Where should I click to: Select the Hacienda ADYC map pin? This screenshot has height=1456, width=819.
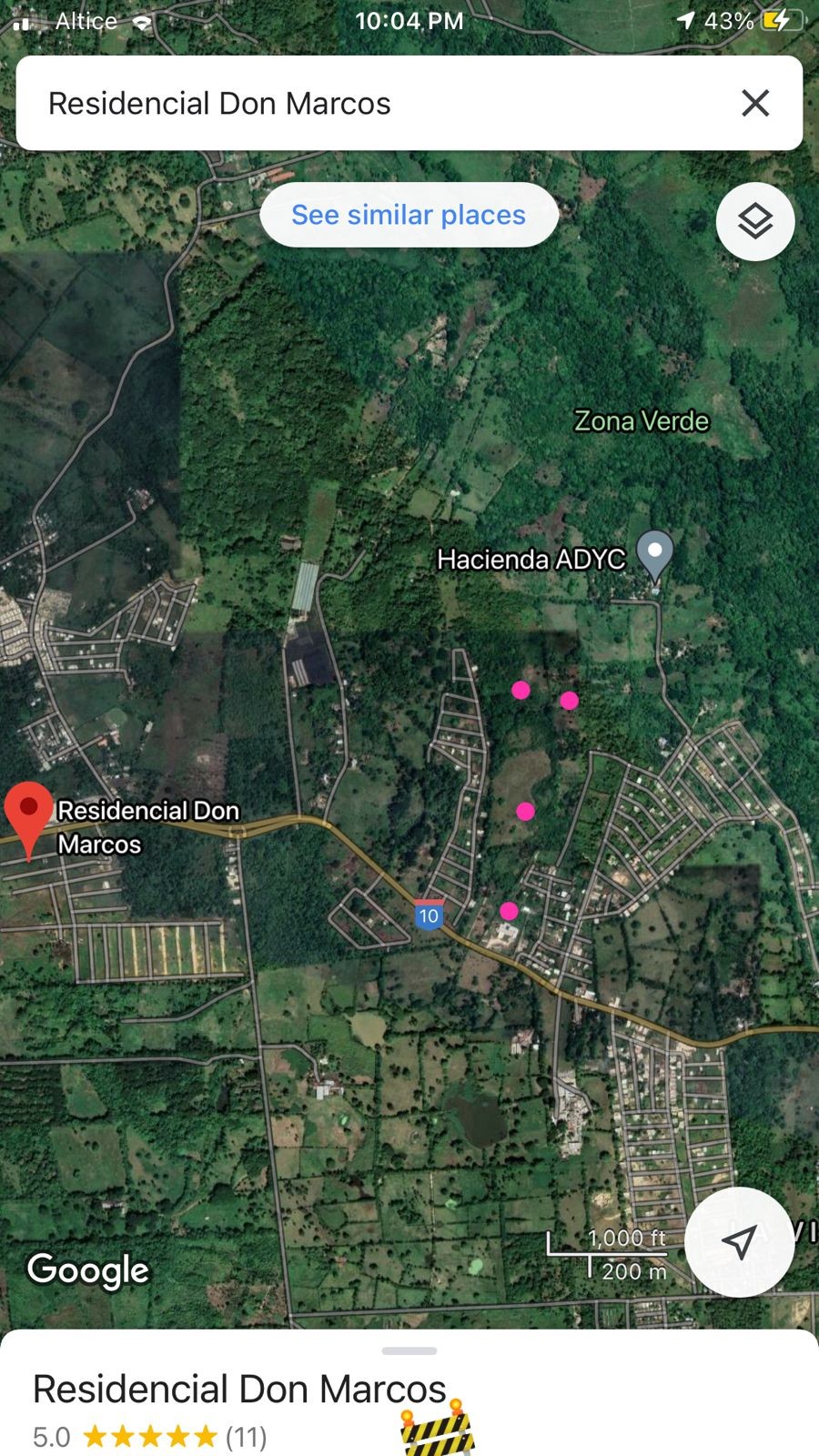654,553
